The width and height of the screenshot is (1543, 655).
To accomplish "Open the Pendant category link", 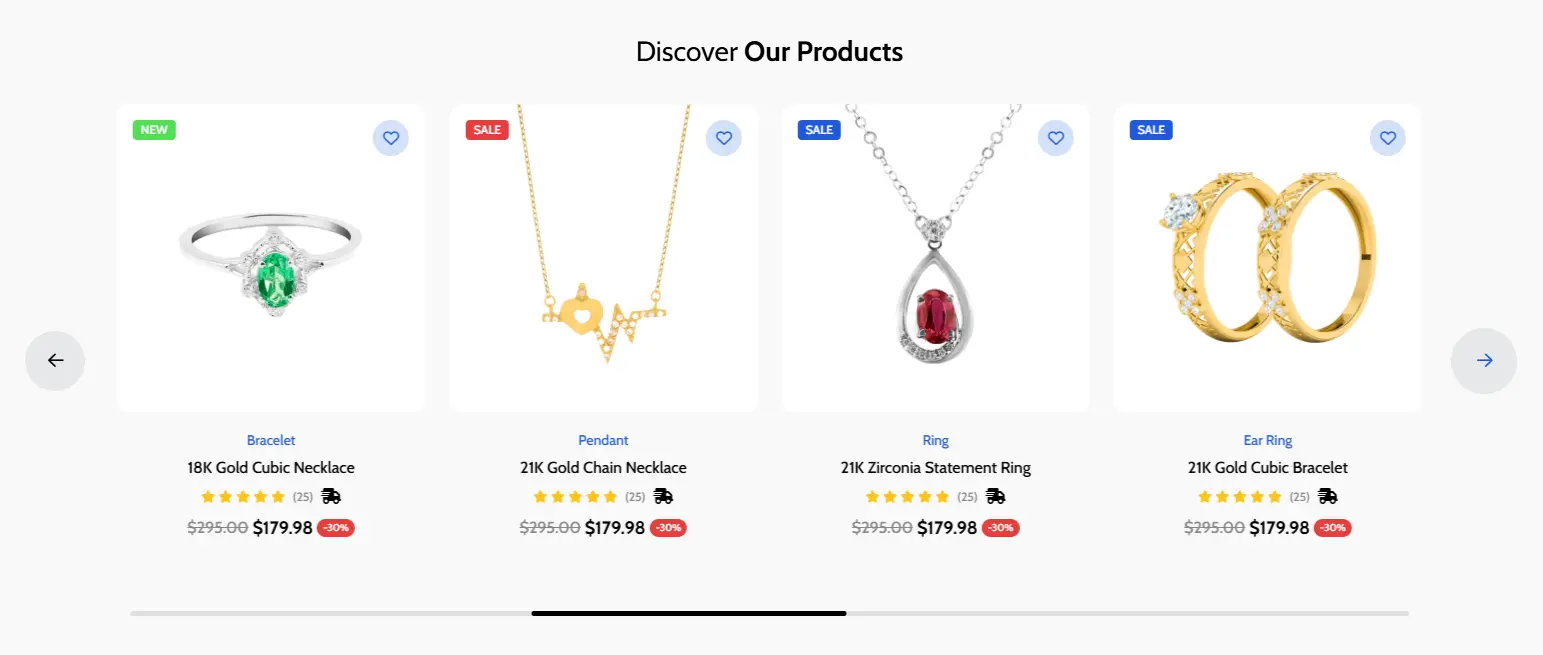I will pyautogui.click(x=603, y=440).
